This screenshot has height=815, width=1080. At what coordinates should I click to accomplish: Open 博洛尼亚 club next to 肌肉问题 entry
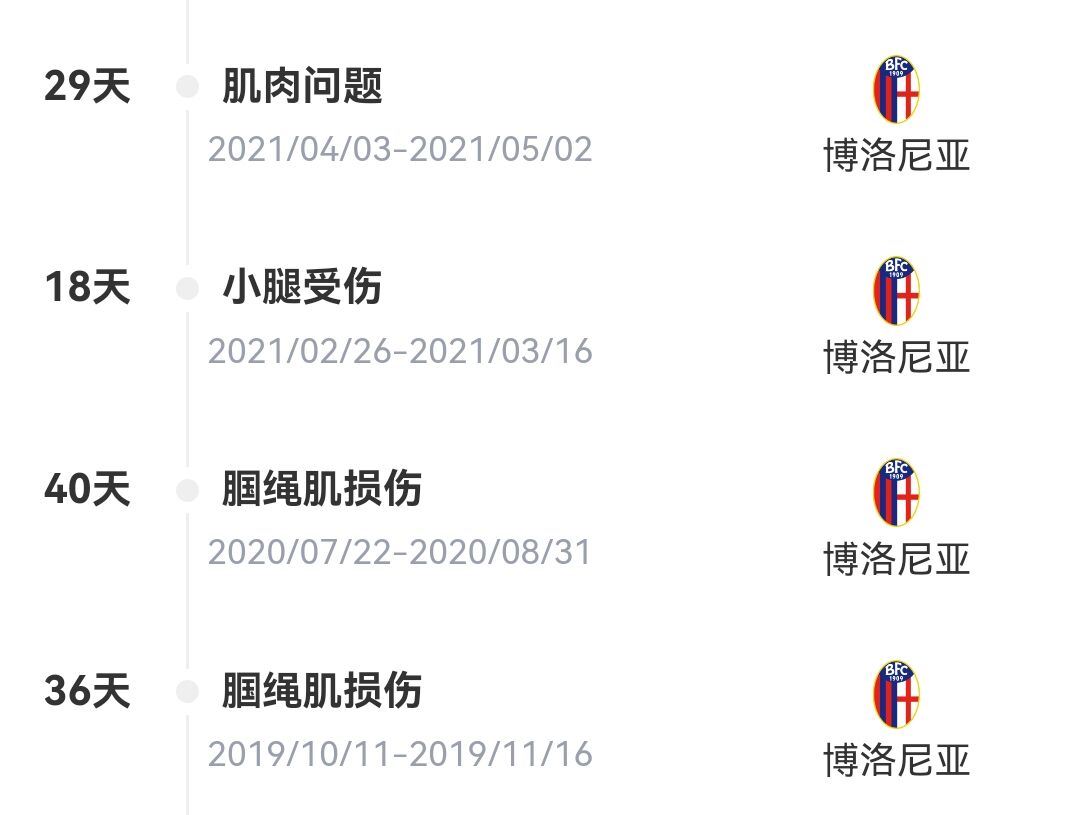point(896,115)
